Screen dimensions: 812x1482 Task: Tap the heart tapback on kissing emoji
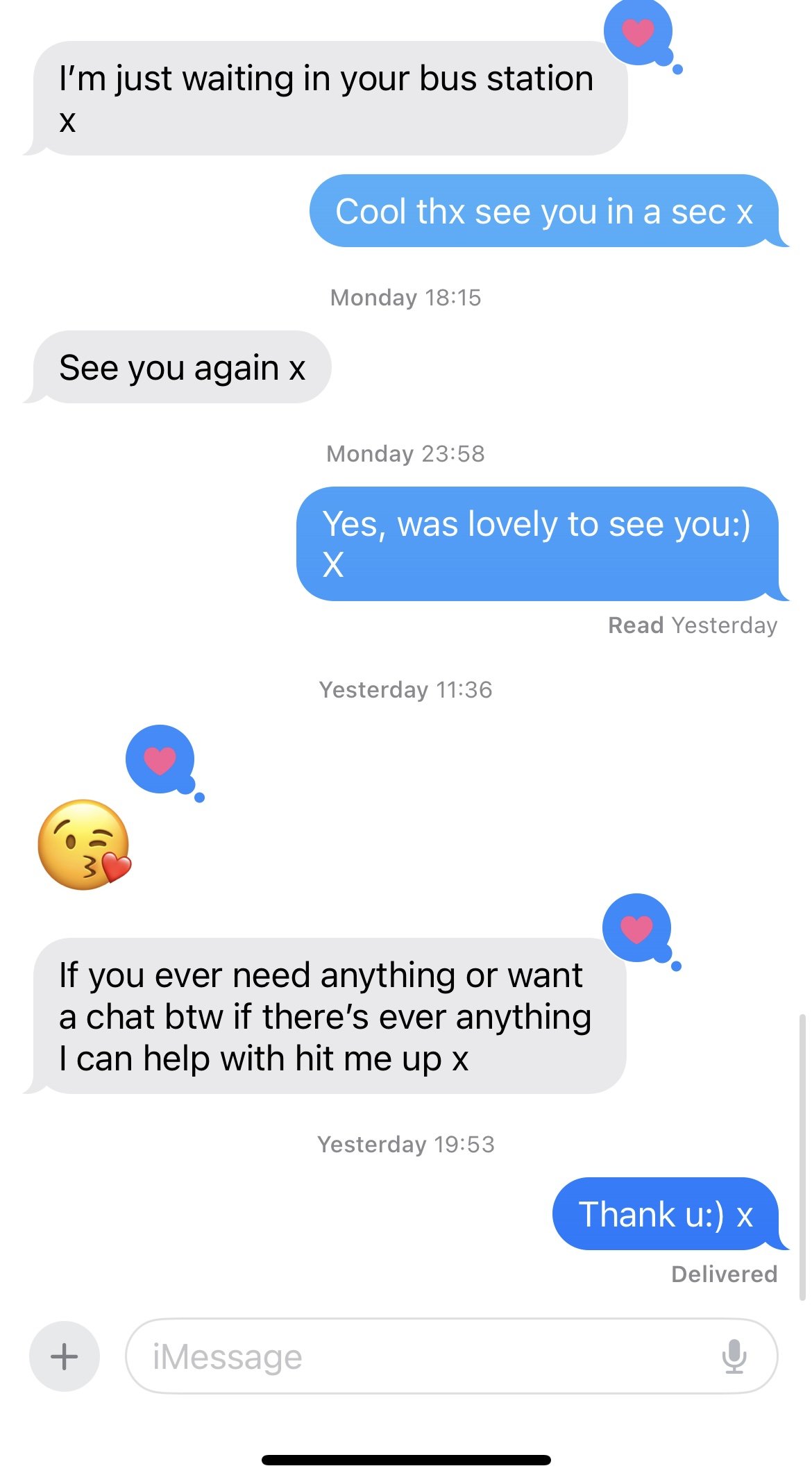[160, 759]
